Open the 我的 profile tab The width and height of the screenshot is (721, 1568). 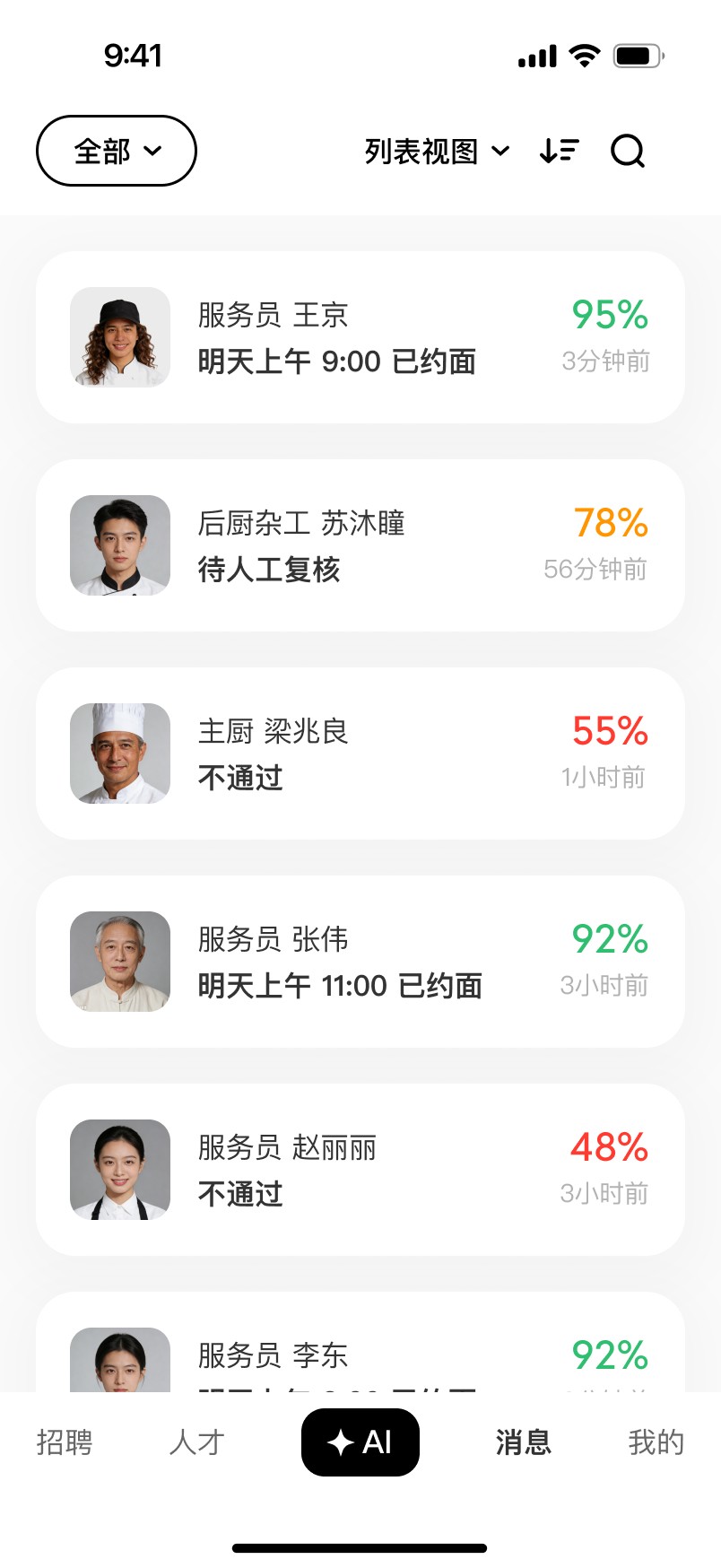click(x=656, y=1442)
